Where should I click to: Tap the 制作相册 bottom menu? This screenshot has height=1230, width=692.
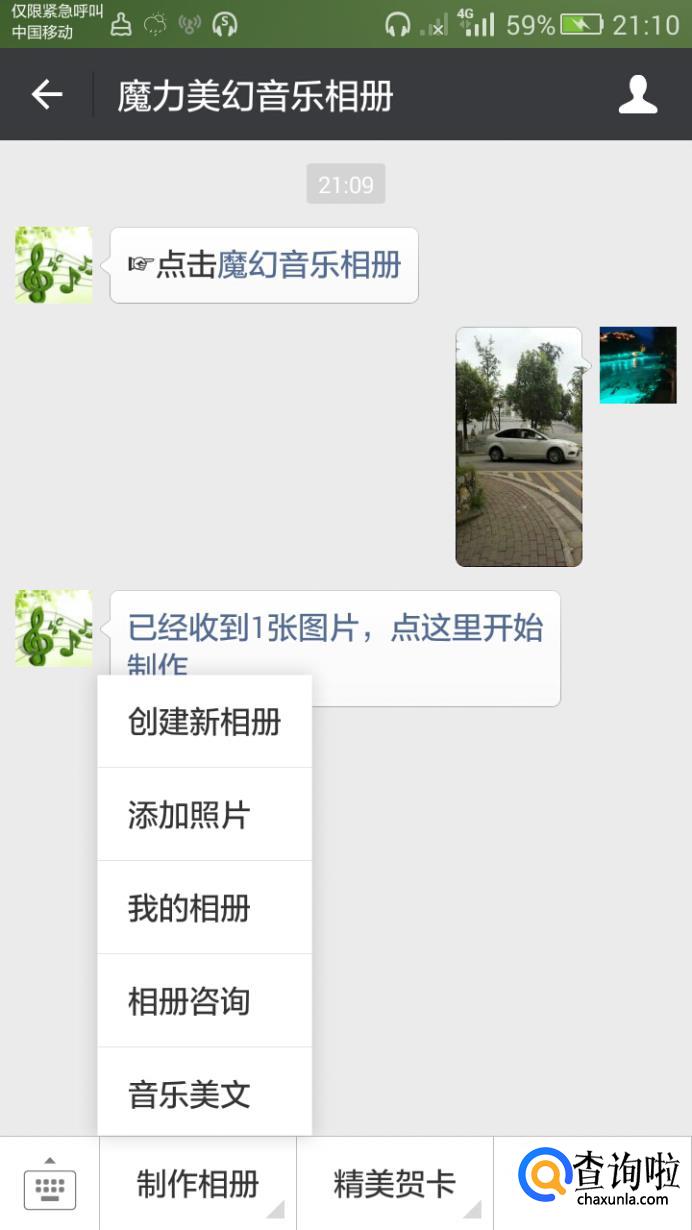click(198, 1184)
